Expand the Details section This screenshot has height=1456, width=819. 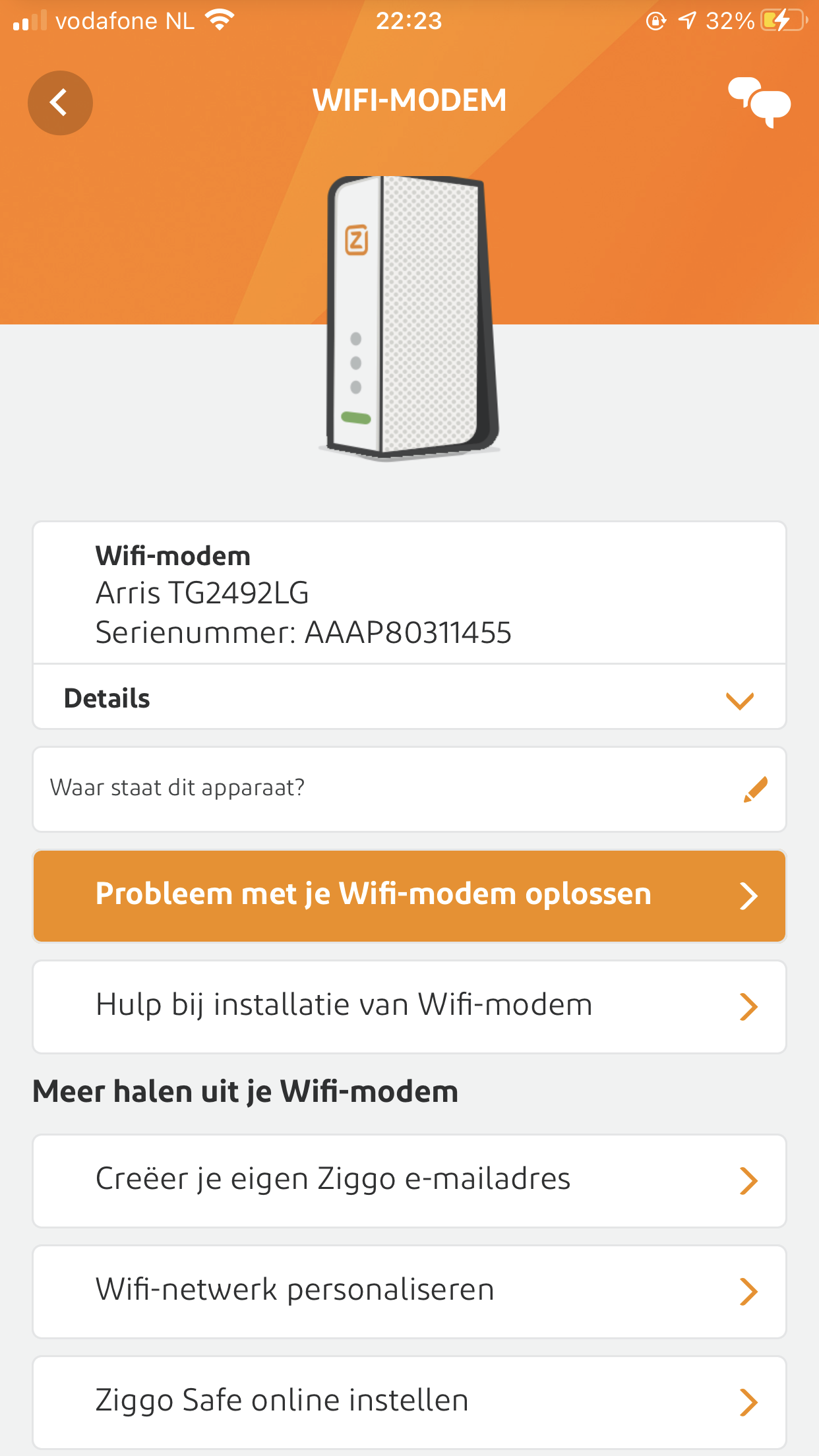(x=409, y=698)
